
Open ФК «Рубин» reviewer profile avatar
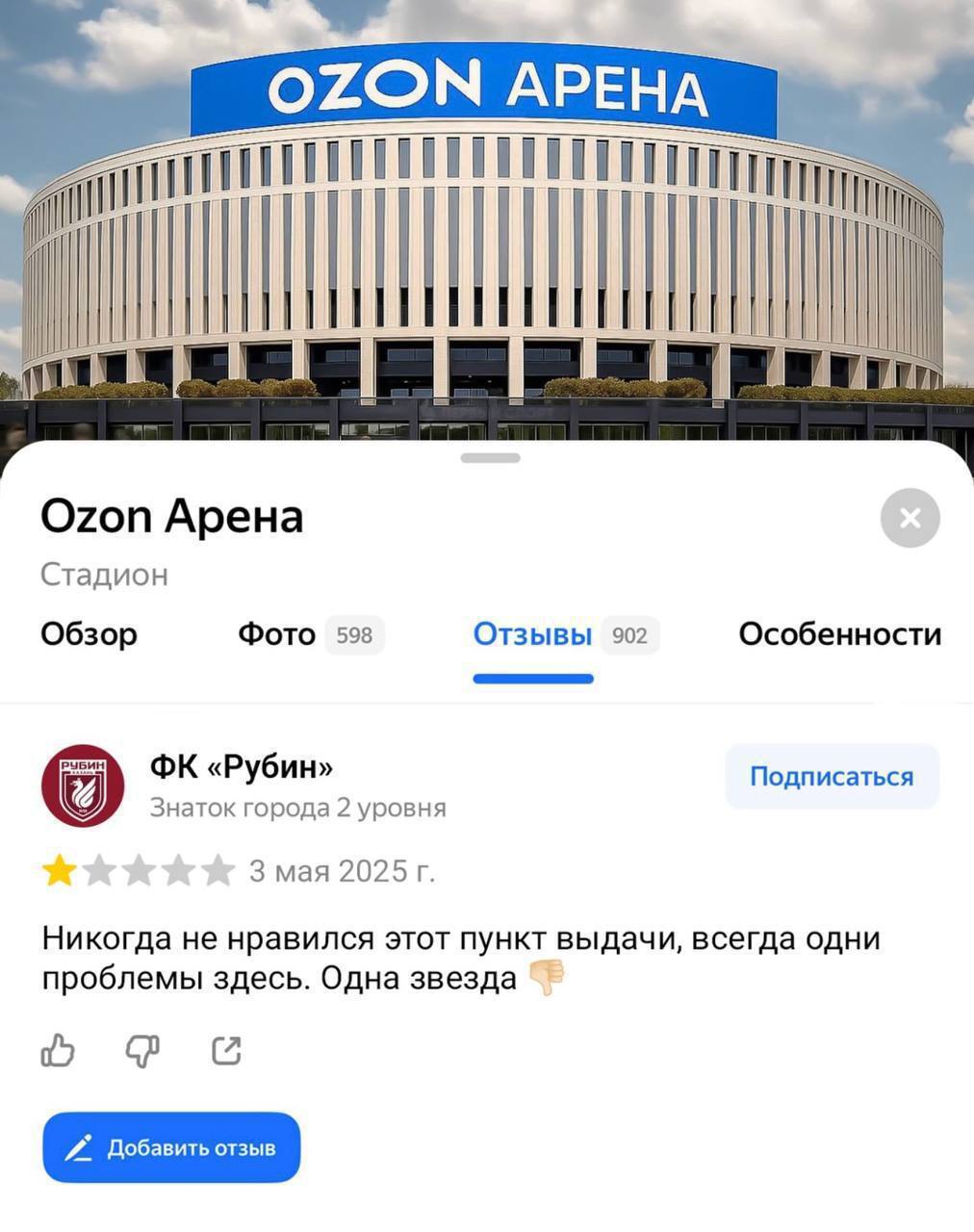click(x=82, y=786)
